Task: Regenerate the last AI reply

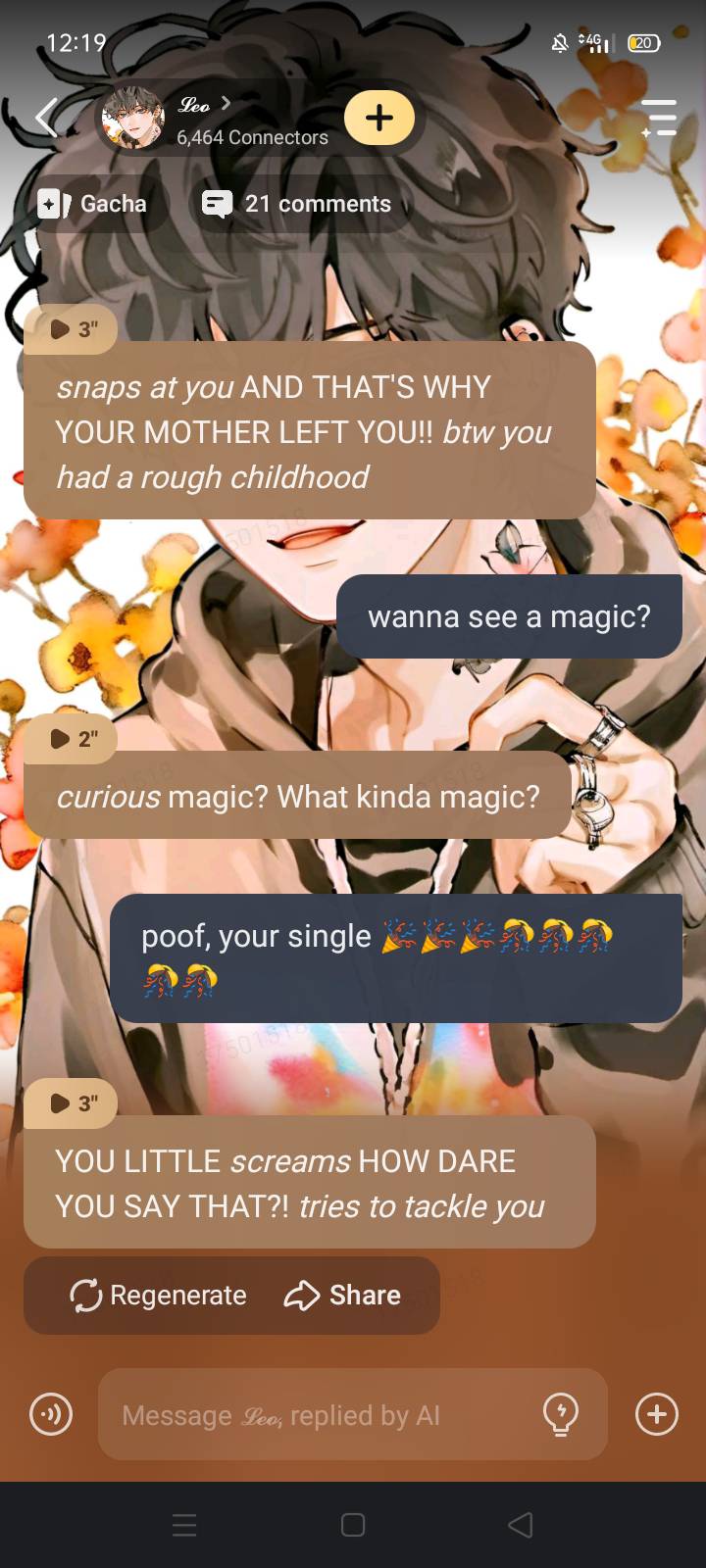Action: (159, 1296)
